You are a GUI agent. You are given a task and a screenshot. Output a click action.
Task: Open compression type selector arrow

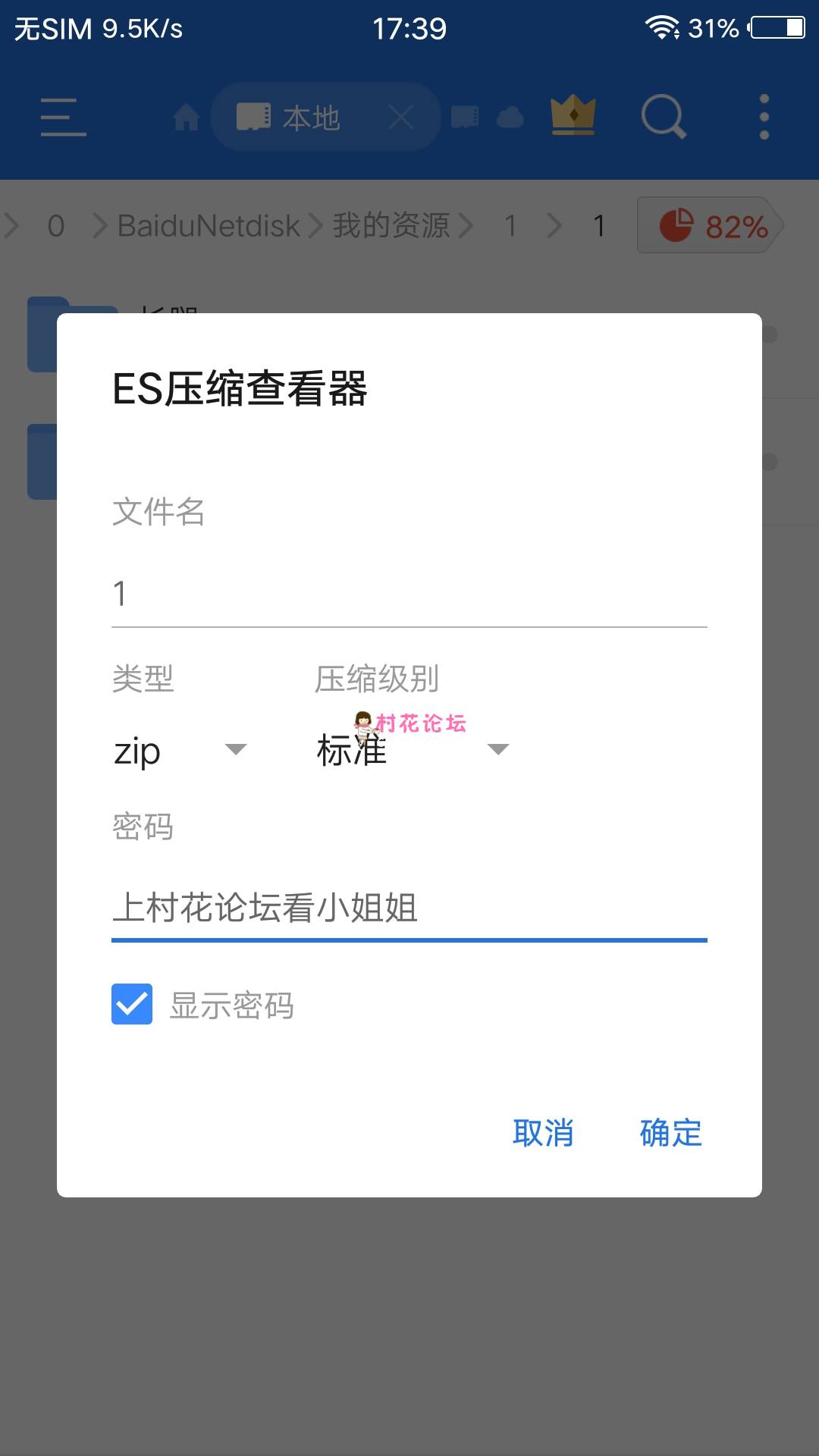pyautogui.click(x=235, y=749)
